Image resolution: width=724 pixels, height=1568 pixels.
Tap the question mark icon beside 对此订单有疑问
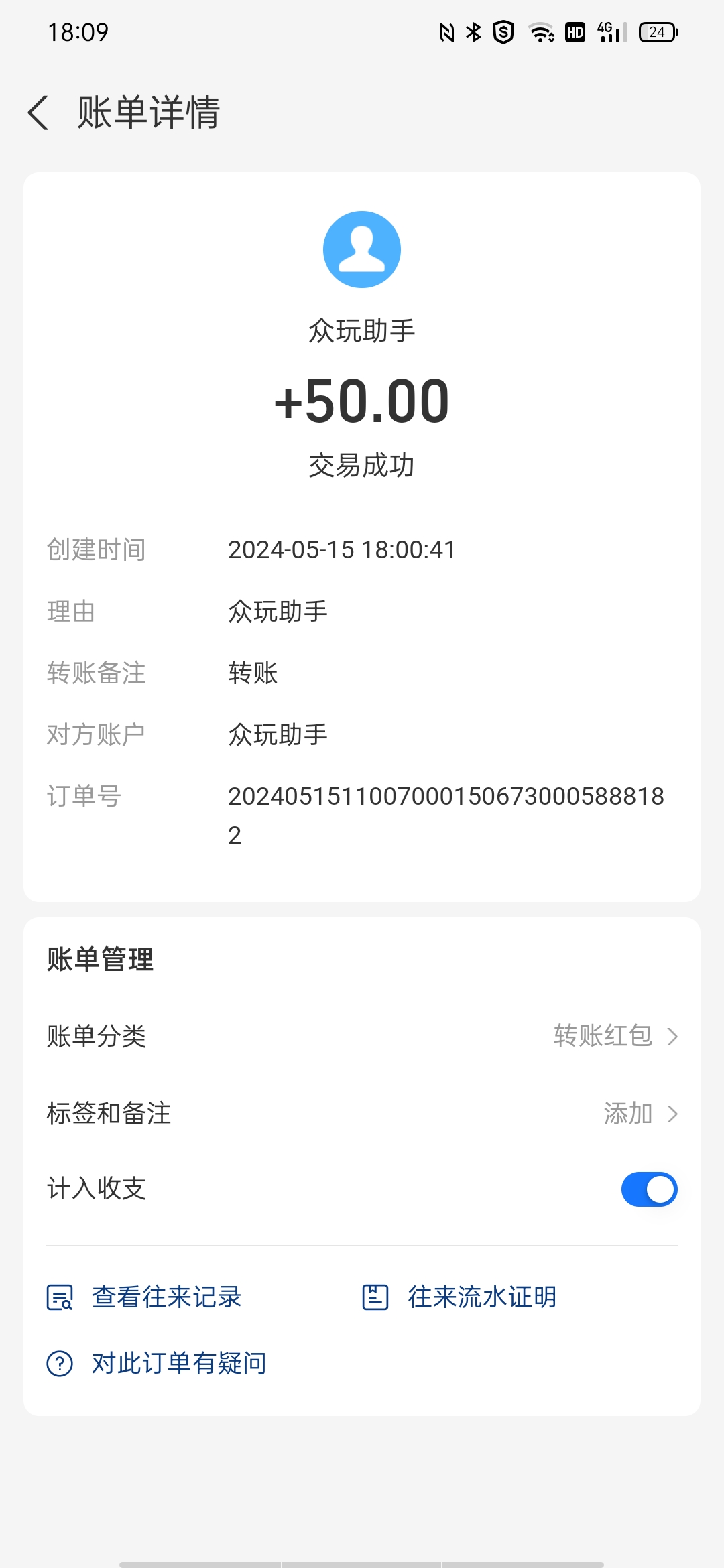[59, 1363]
